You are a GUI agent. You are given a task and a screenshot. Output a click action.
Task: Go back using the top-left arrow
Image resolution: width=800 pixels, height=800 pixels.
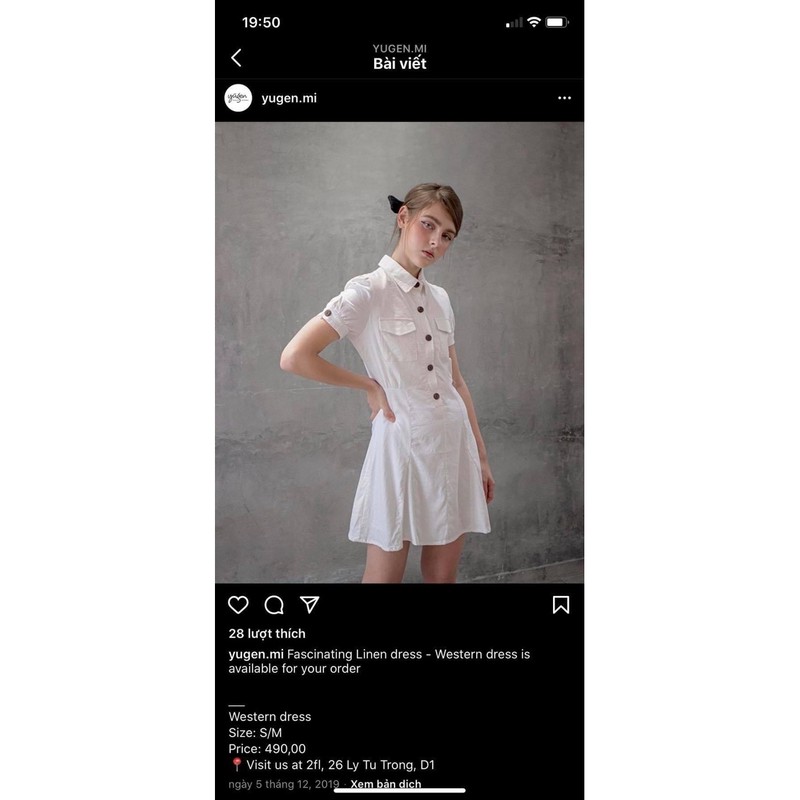pos(236,58)
